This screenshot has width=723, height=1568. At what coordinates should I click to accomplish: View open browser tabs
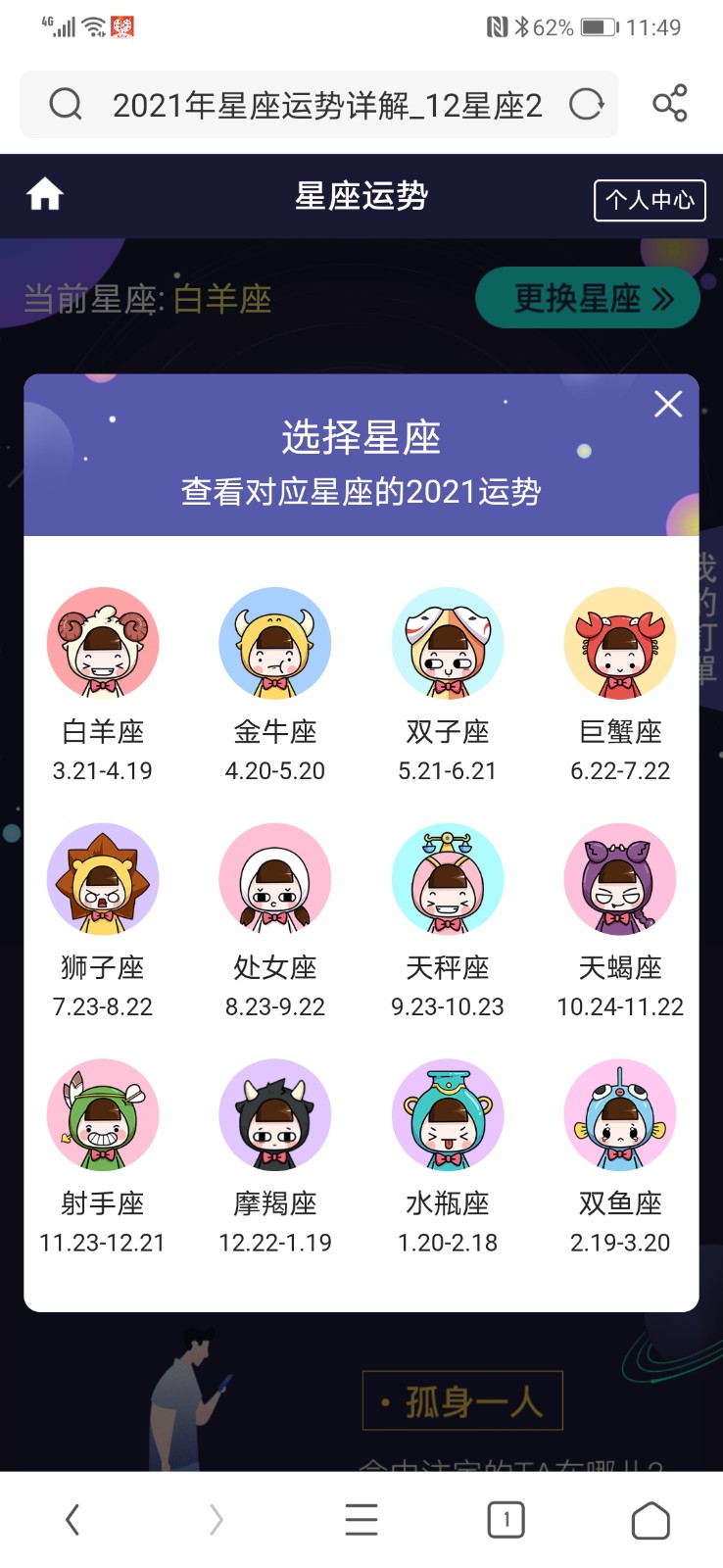[506, 1520]
